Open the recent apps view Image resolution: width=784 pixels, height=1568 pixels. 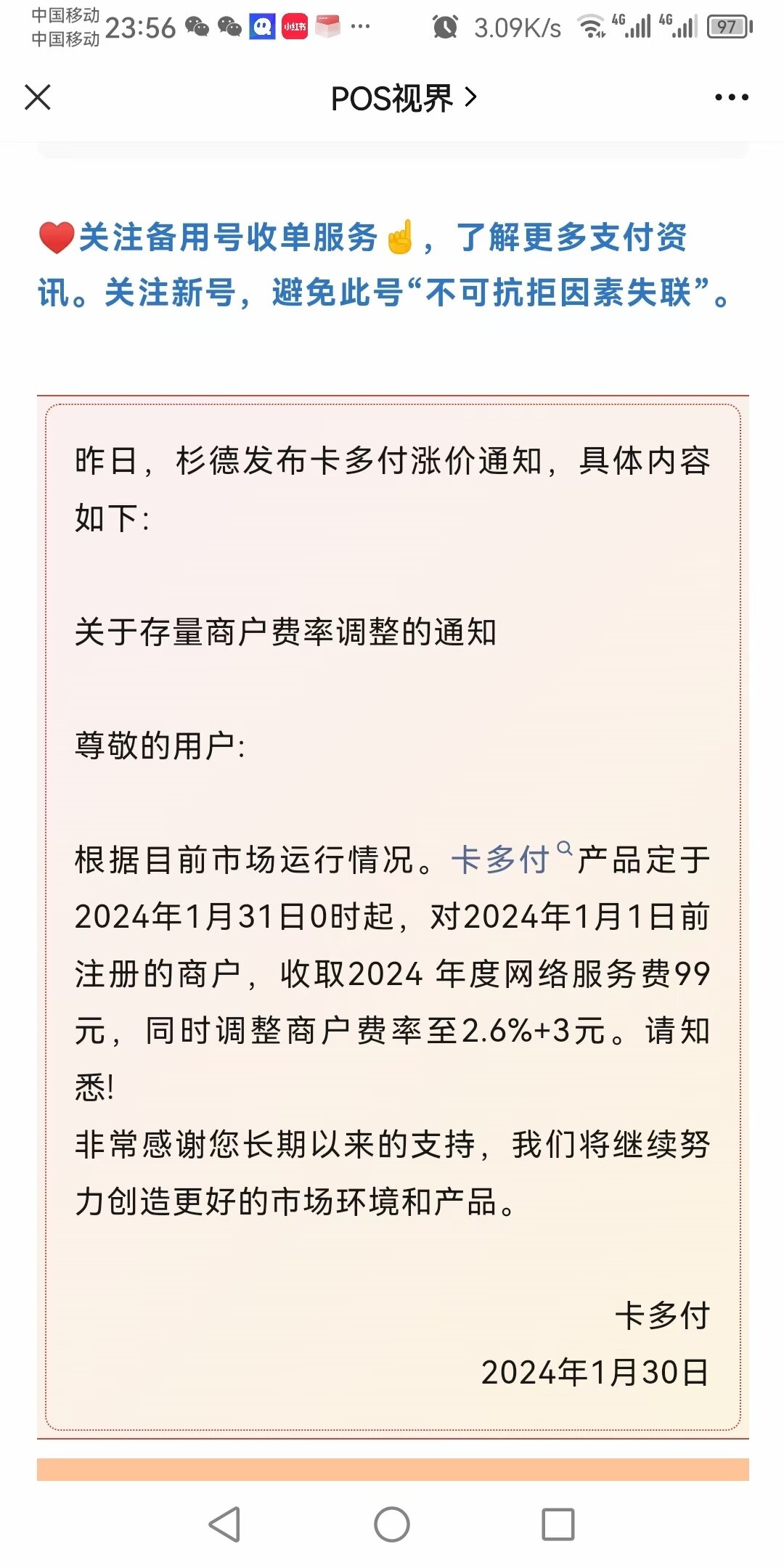pos(558,1524)
